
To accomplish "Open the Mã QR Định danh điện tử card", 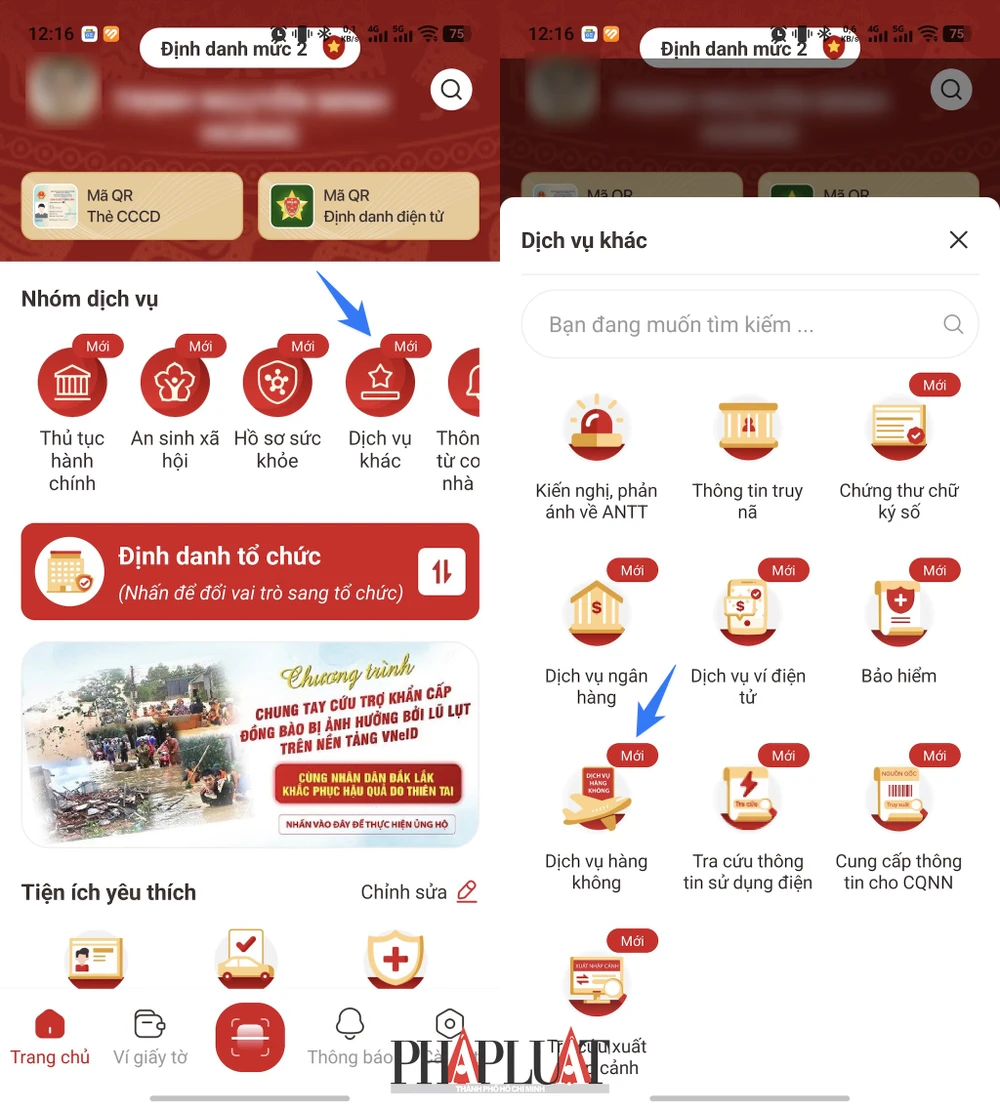I will 368,206.
